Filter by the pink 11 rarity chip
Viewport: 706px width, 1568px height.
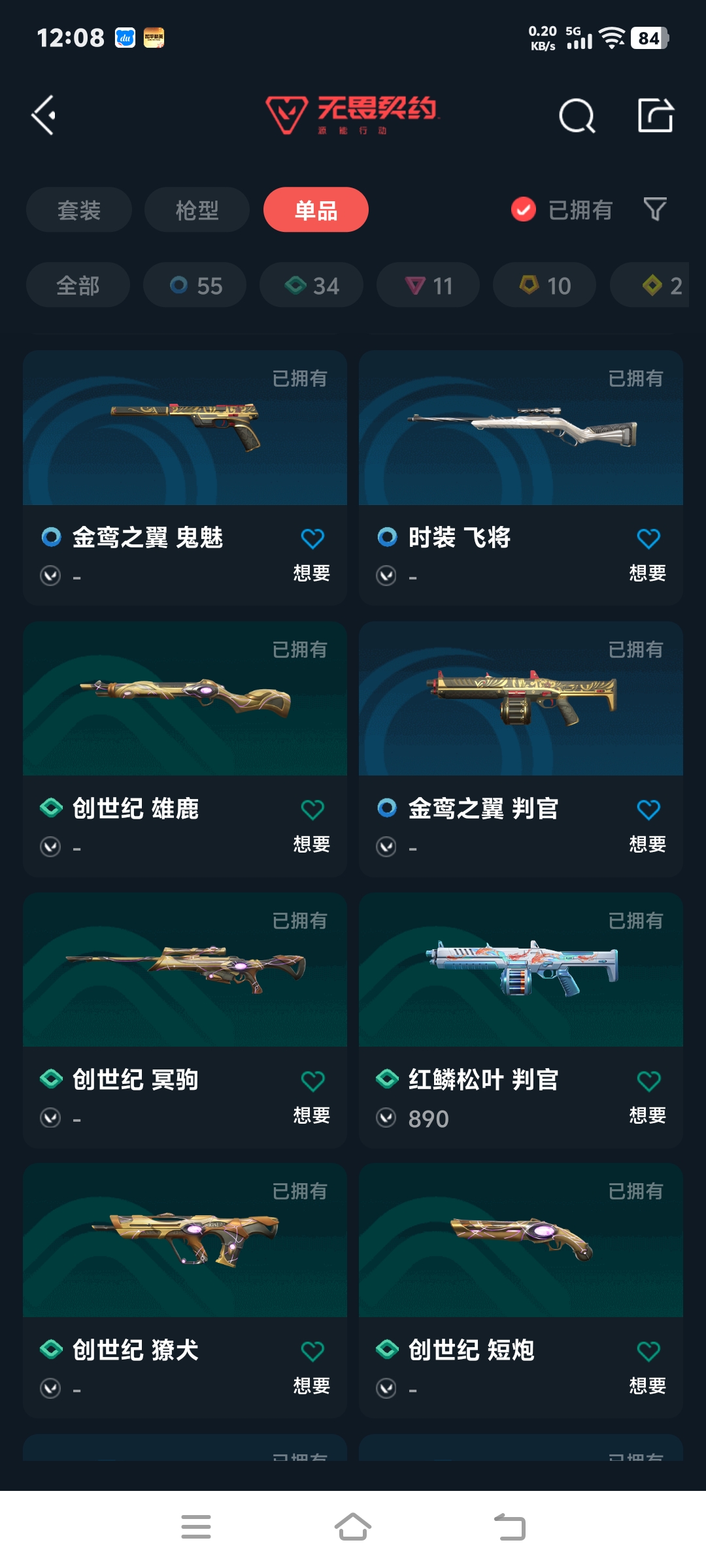coord(428,285)
